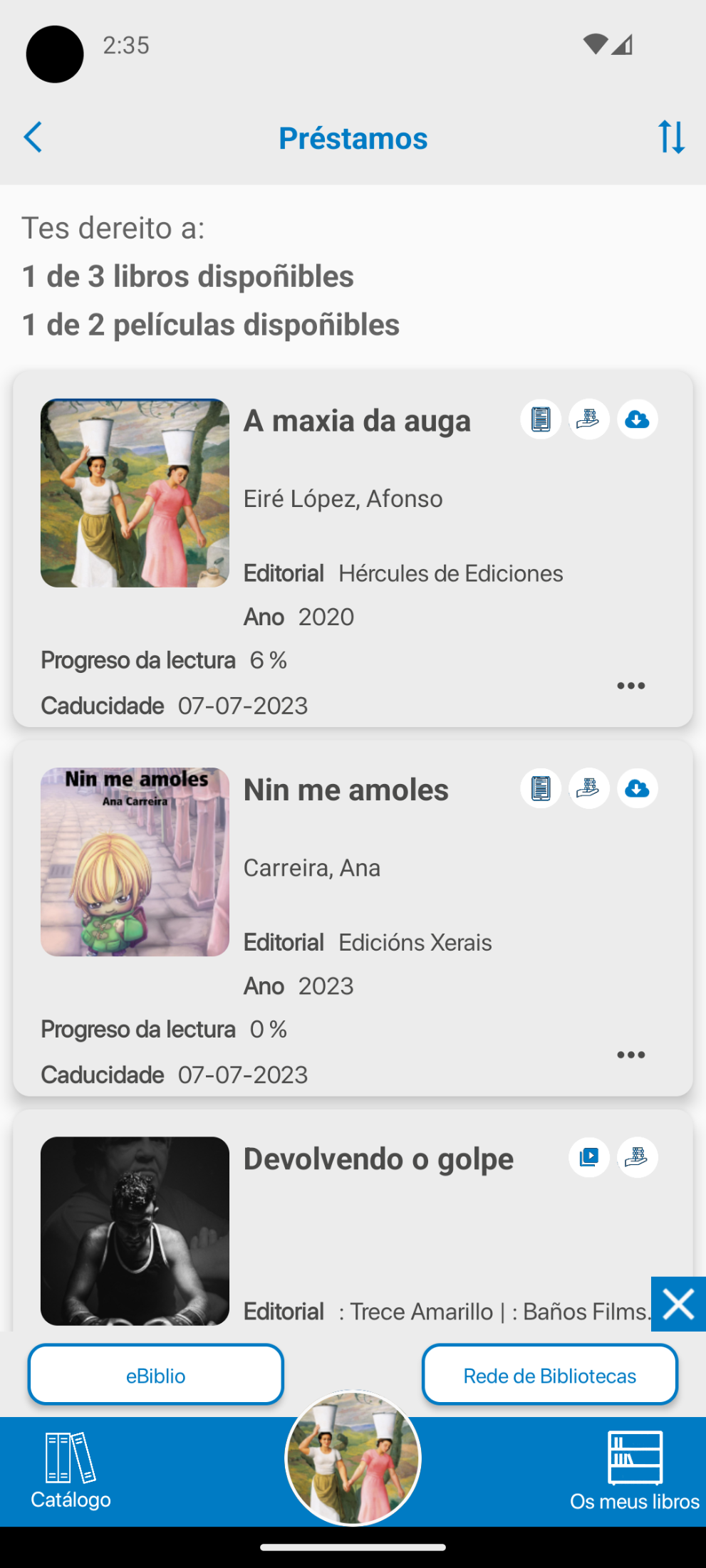Return the loan of "A maxia da auga"
The image size is (706, 1568).
589,420
